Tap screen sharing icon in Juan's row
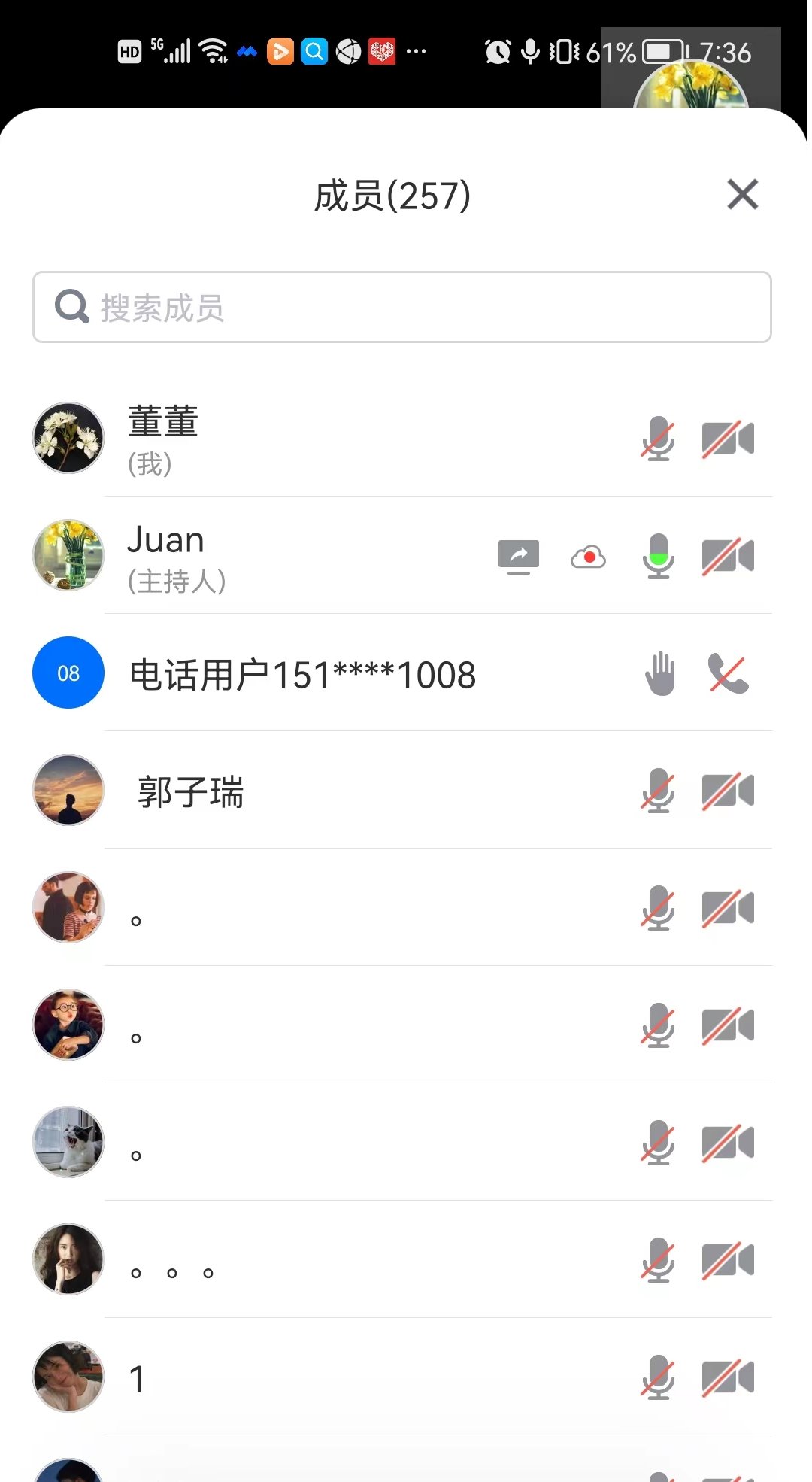 519,557
